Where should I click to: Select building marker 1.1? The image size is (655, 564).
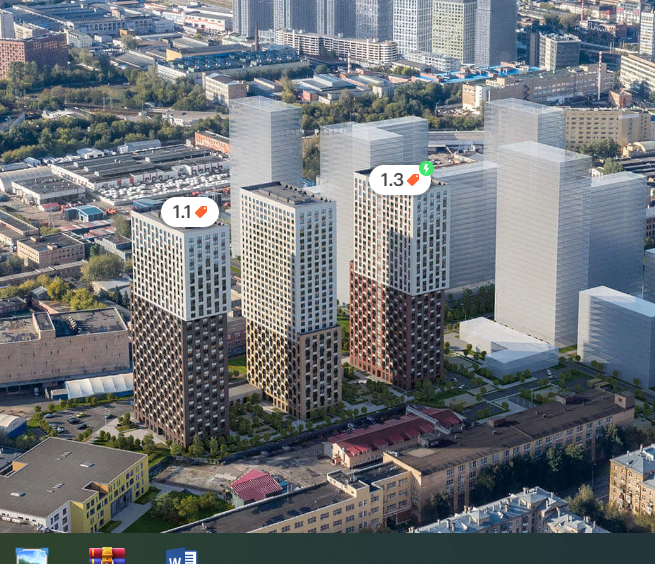coord(189,212)
